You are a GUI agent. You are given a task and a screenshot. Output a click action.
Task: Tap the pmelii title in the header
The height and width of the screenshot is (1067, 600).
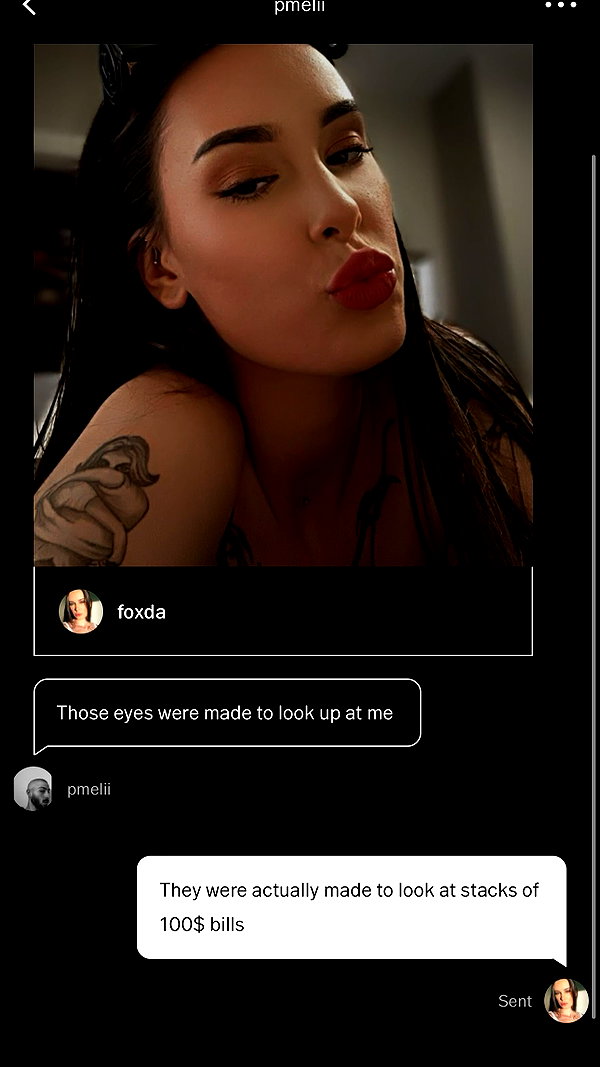click(299, 7)
